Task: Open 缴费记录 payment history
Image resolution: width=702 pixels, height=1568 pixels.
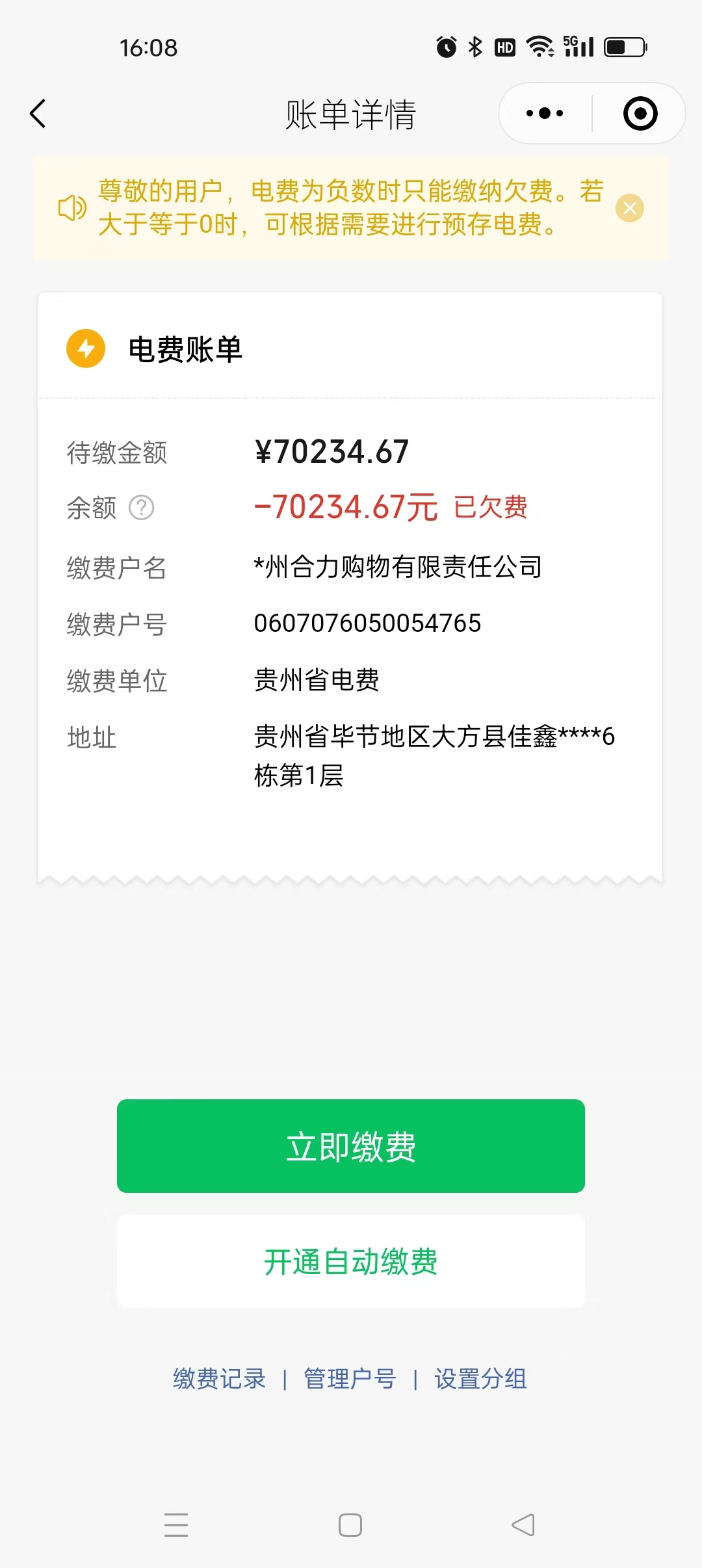Action: pos(219,1379)
